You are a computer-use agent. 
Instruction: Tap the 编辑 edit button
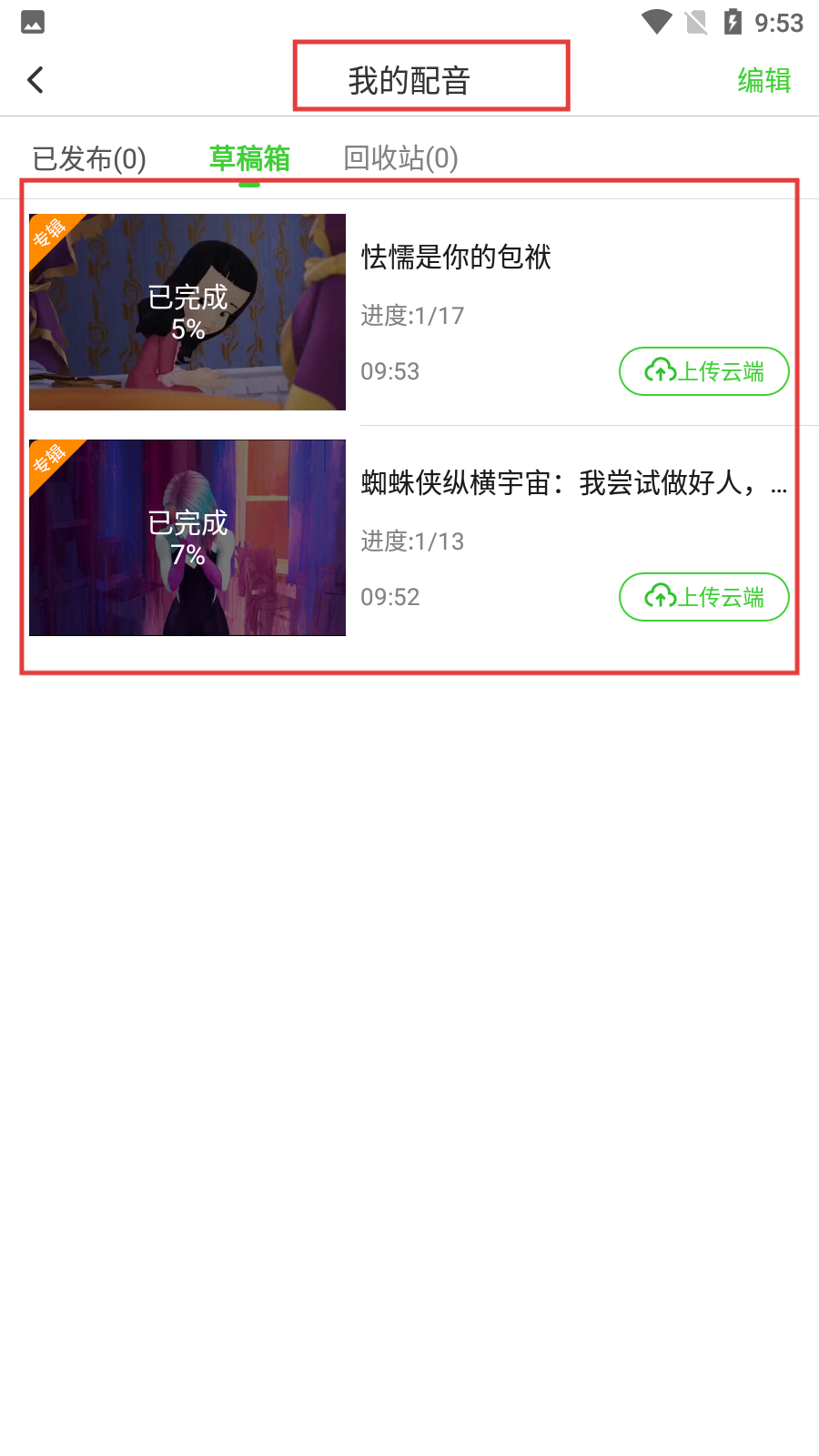[764, 81]
